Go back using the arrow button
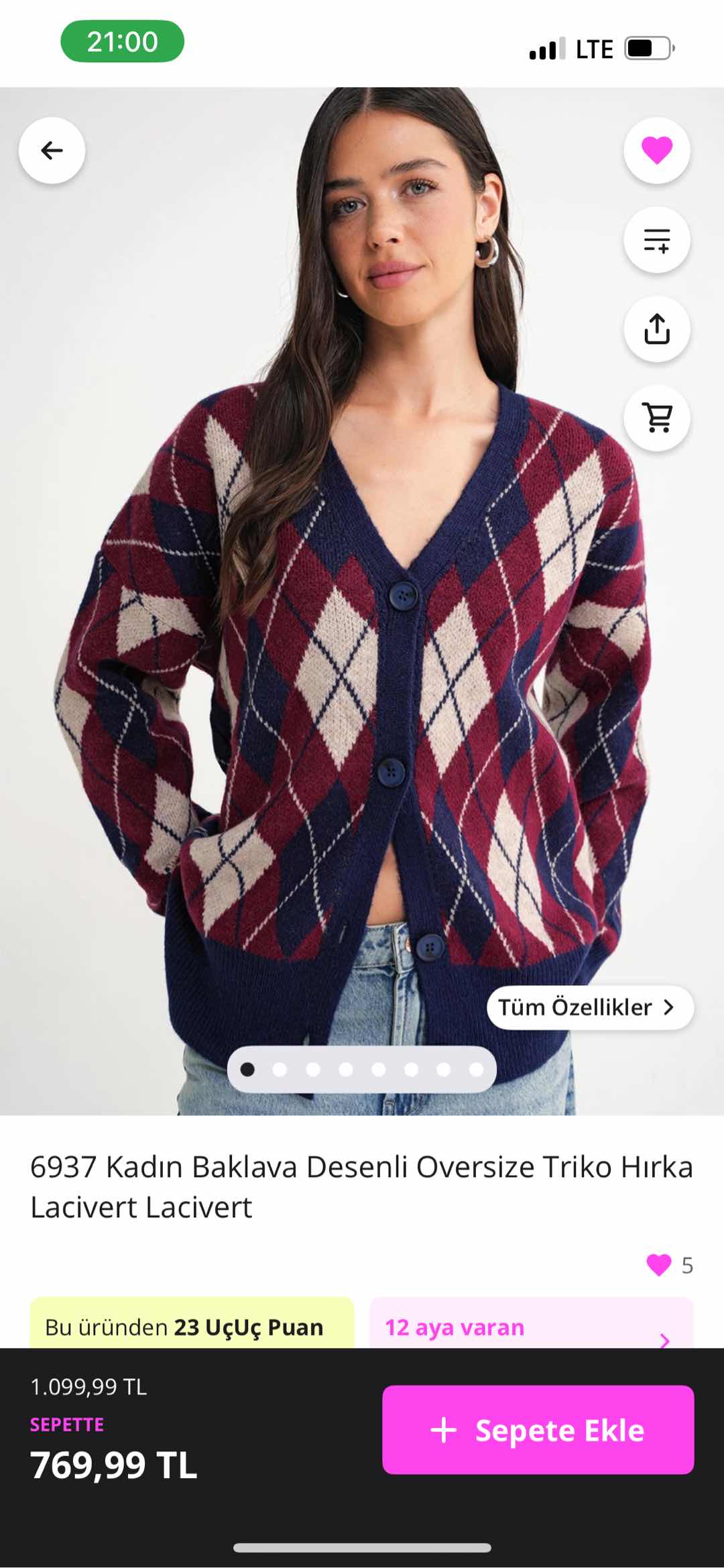The image size is (724, 1568). click(52, 150)
